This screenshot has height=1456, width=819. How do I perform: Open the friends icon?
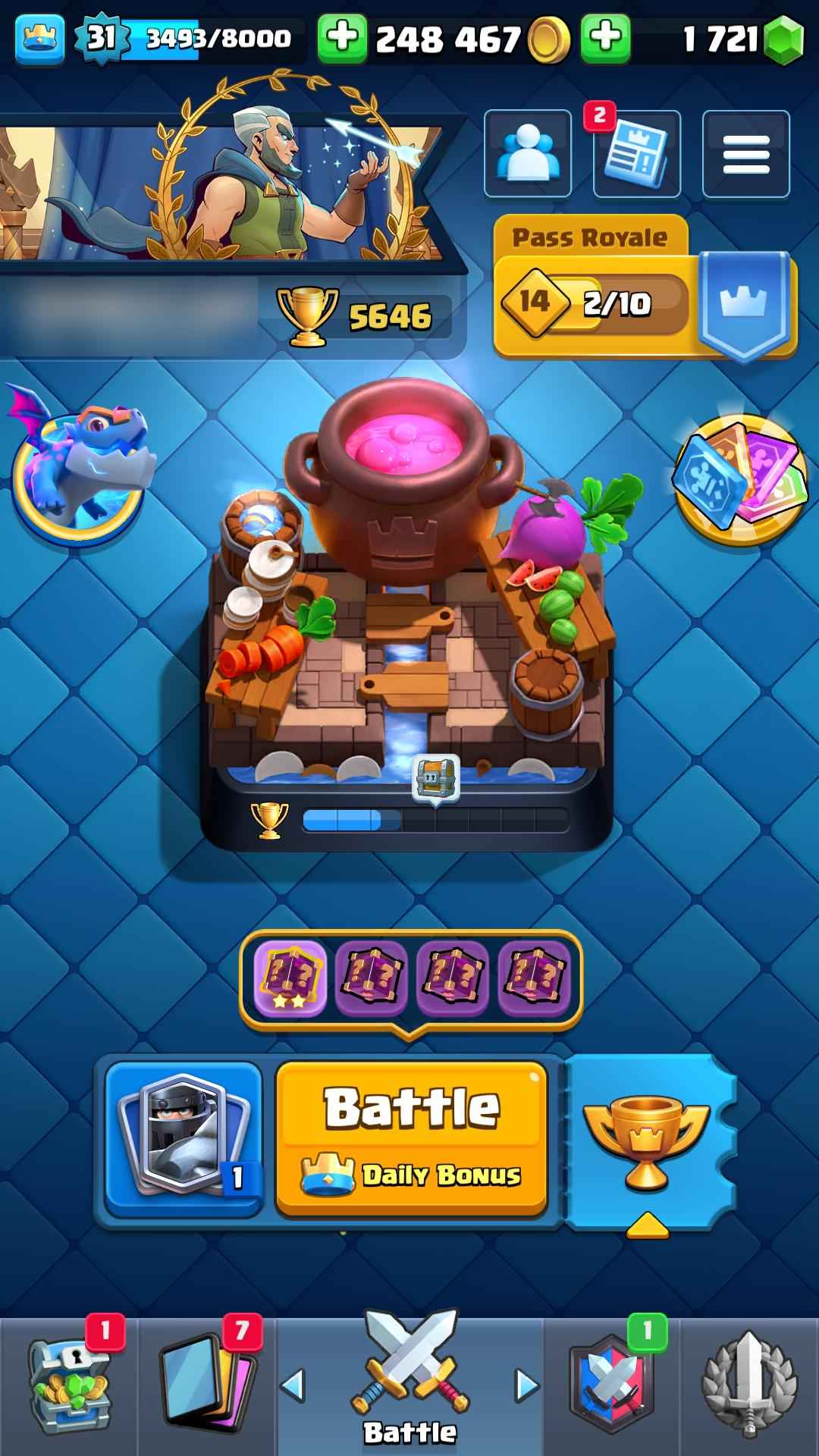pyautogui.click(x=528, y=154)
